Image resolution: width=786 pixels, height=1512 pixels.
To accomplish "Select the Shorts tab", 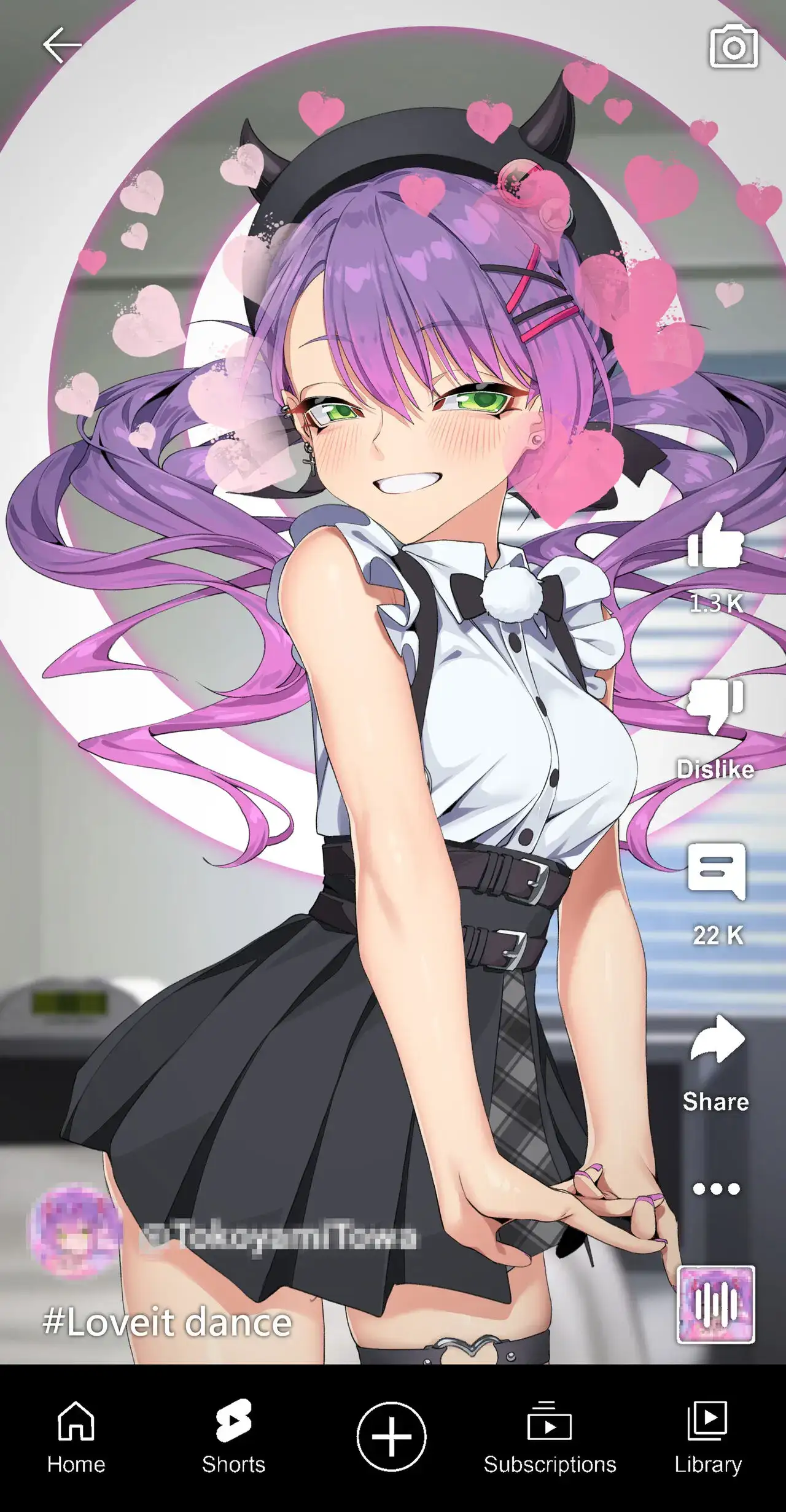I will pyautogui.click(x=234, y=1436).
